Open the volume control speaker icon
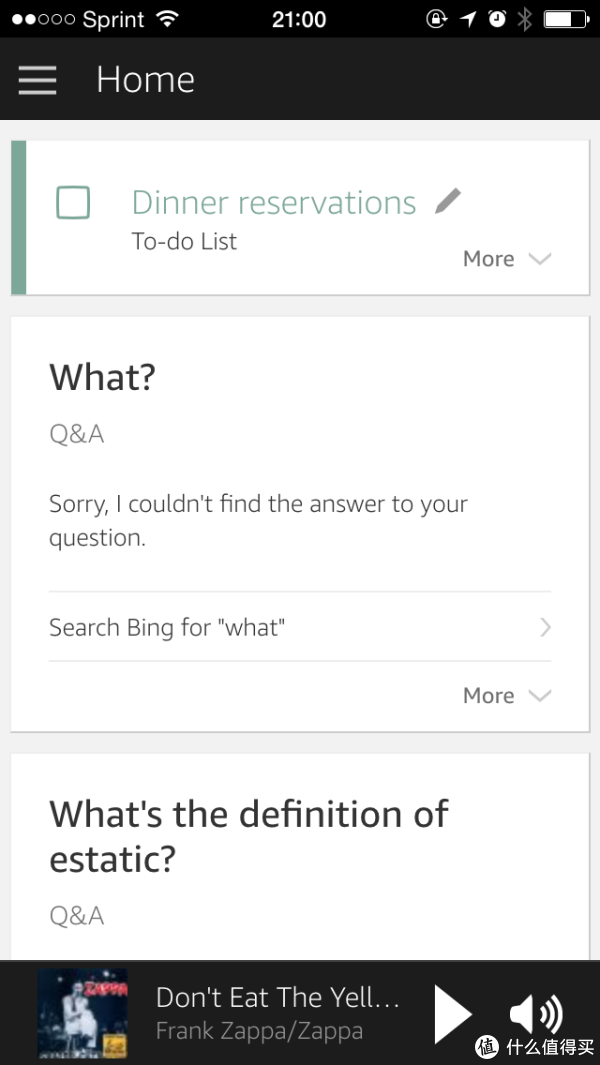 point(535,1014)
